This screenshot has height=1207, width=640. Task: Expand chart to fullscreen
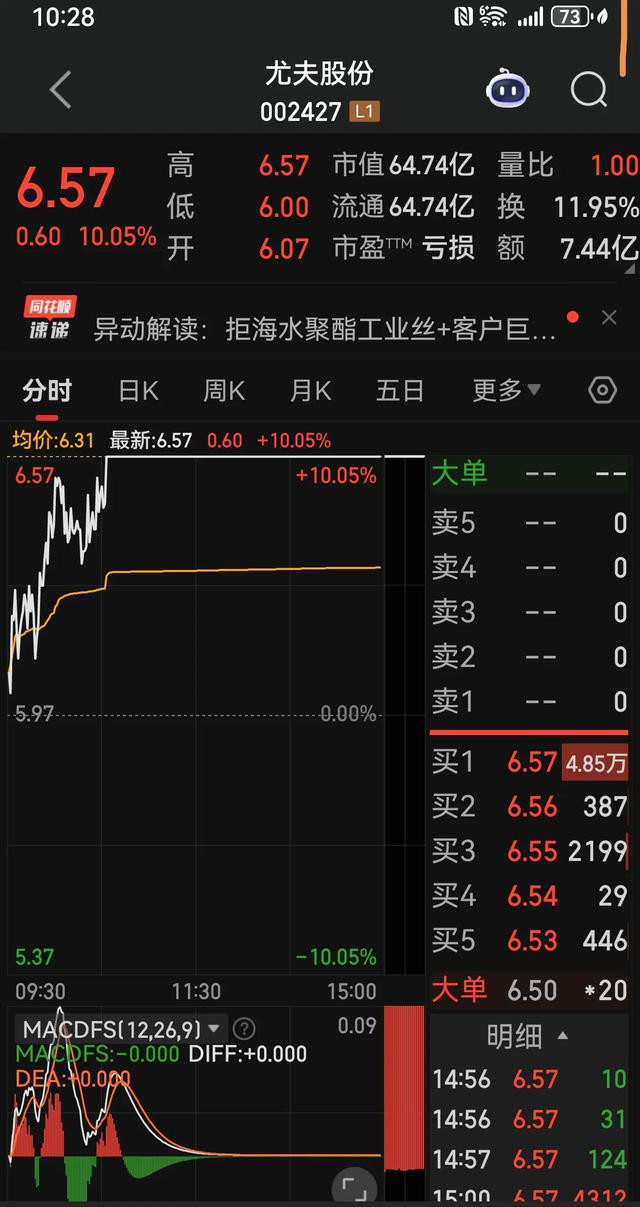(352, 1187)
